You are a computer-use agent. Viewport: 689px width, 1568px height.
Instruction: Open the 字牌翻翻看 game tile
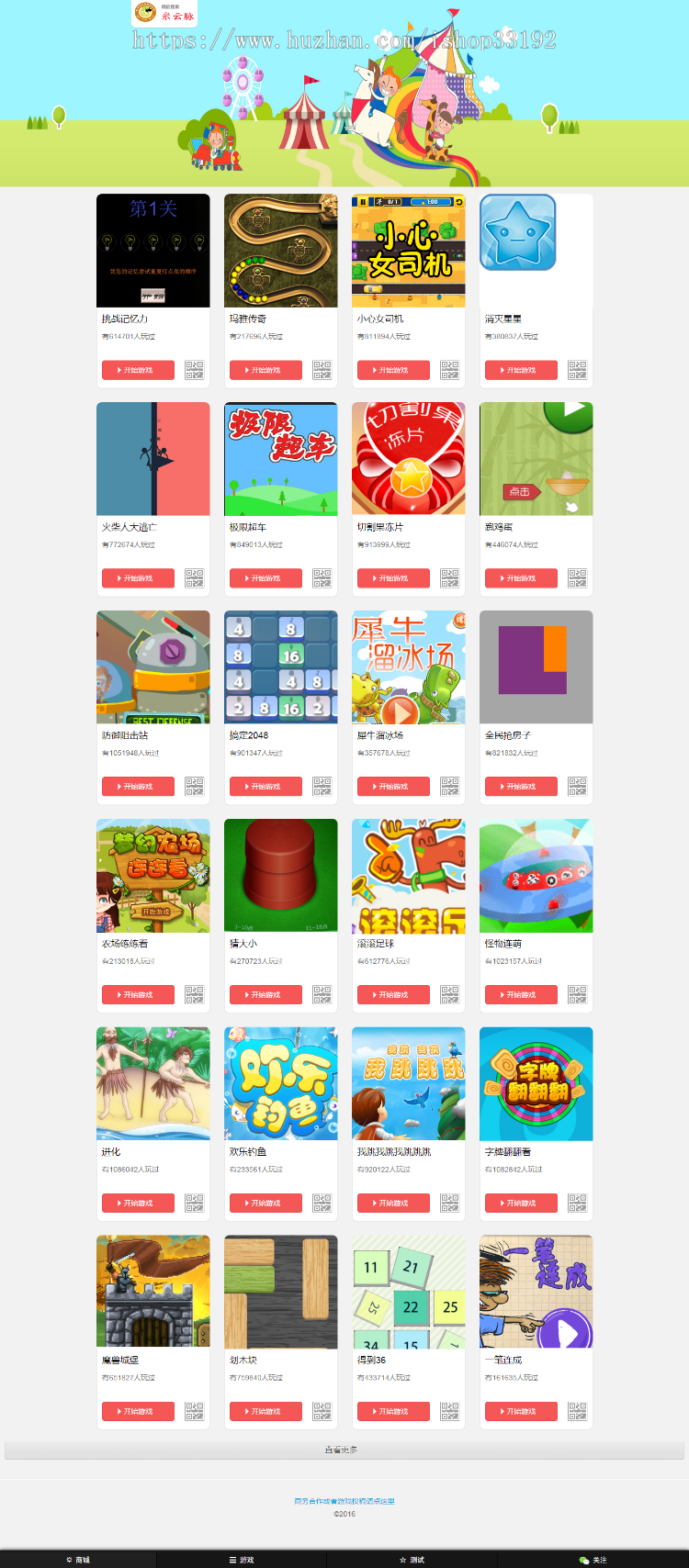(x=536, y=1084)
